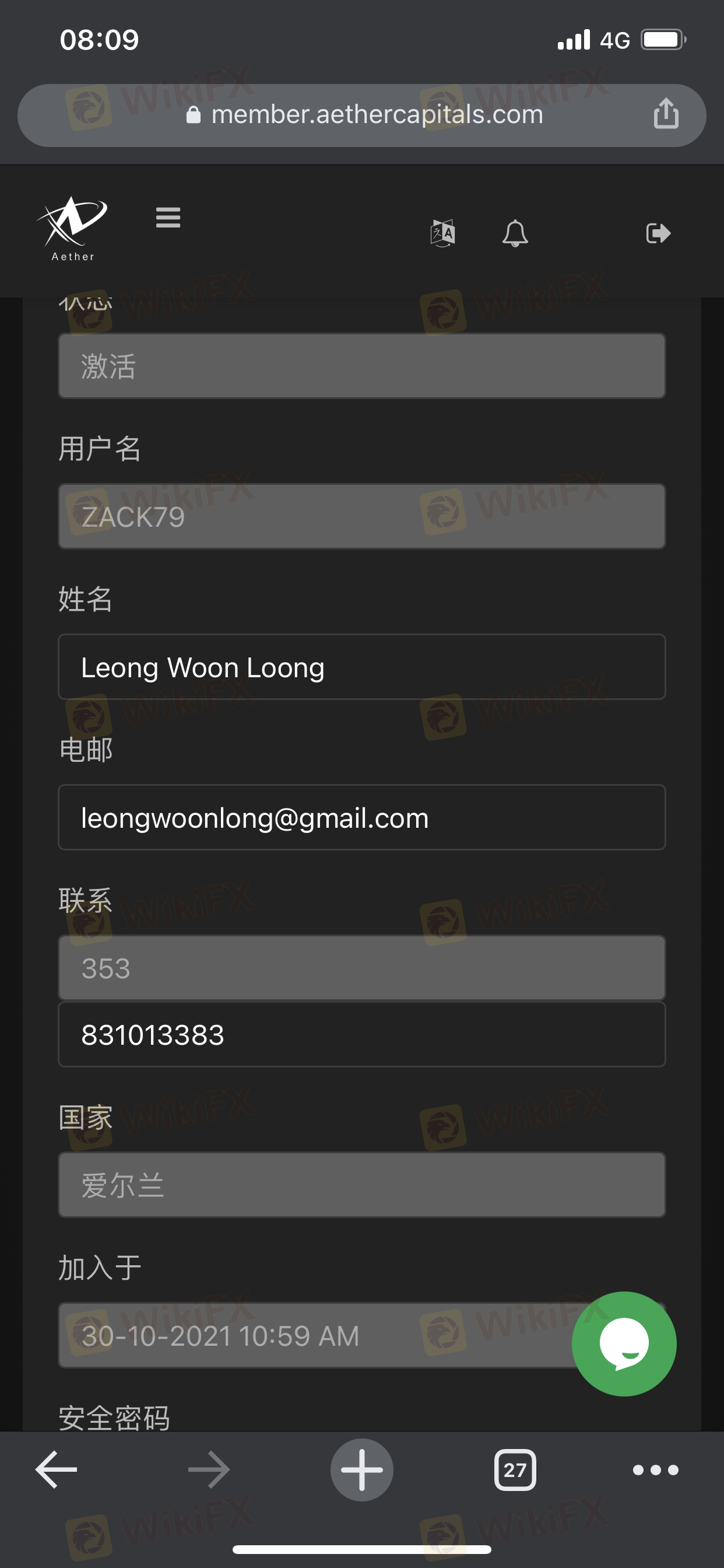Edit the email address field
This screenshot has height=1568, width=724.
tap(361, 817)
